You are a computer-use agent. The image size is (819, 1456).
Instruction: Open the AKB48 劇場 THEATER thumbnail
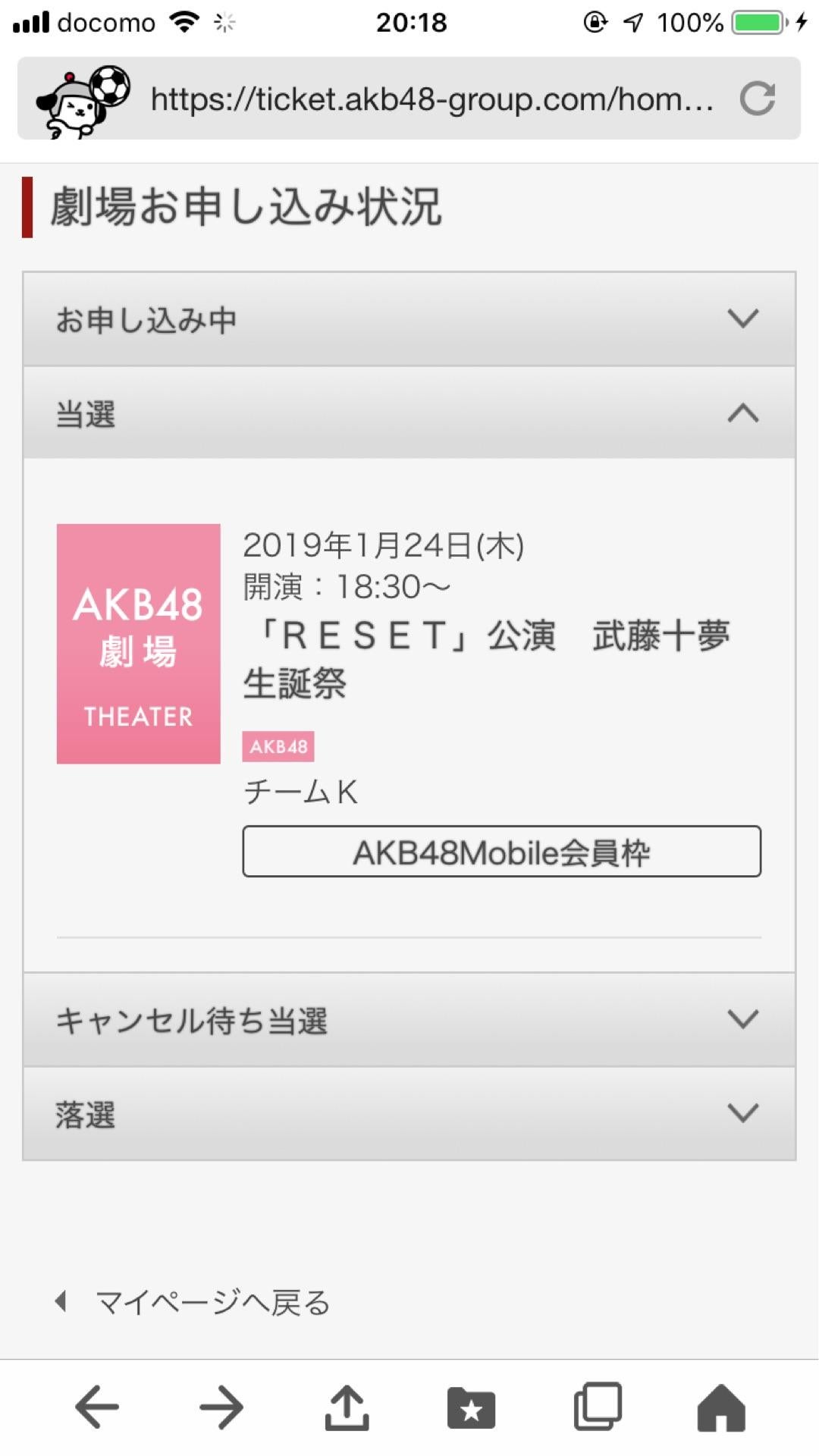139,644
